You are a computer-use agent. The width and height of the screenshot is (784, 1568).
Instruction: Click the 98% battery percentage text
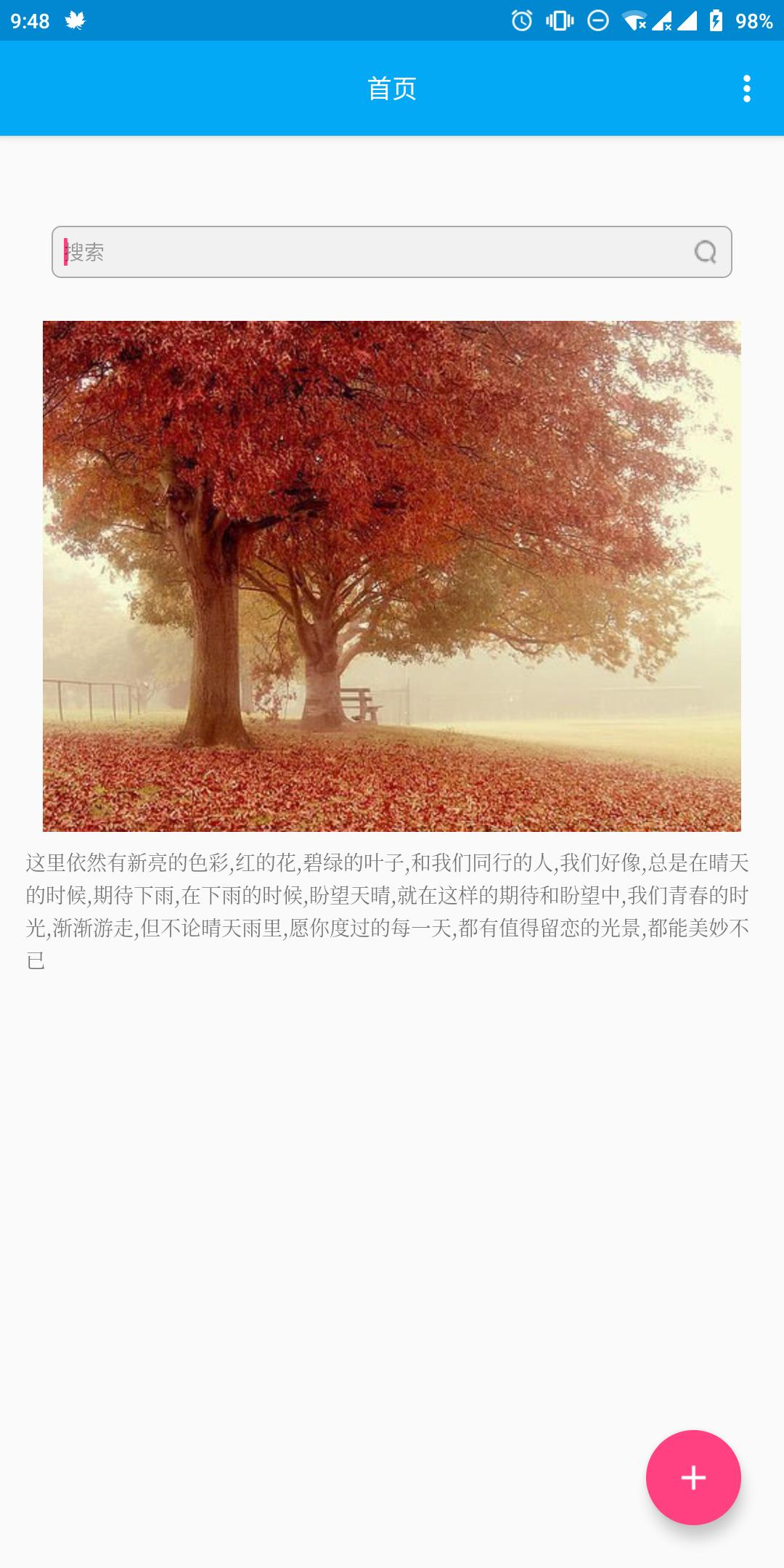751,20
